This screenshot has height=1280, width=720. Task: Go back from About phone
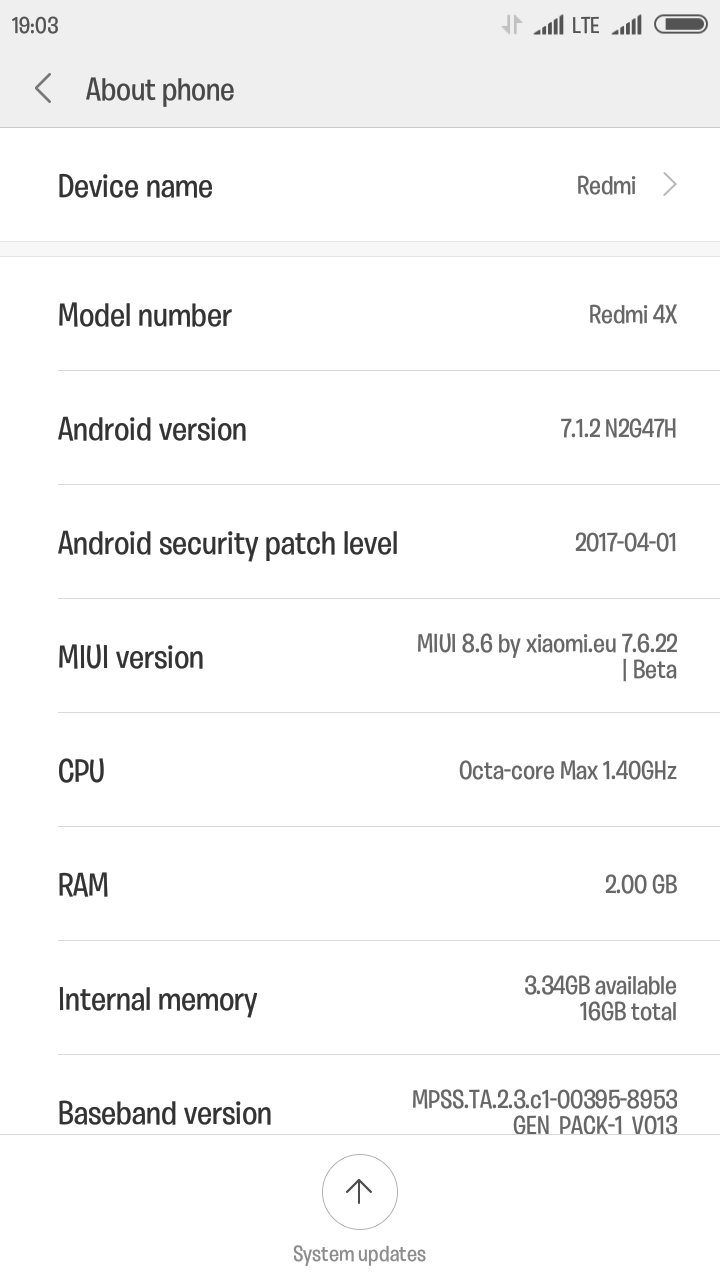(43, 89)
